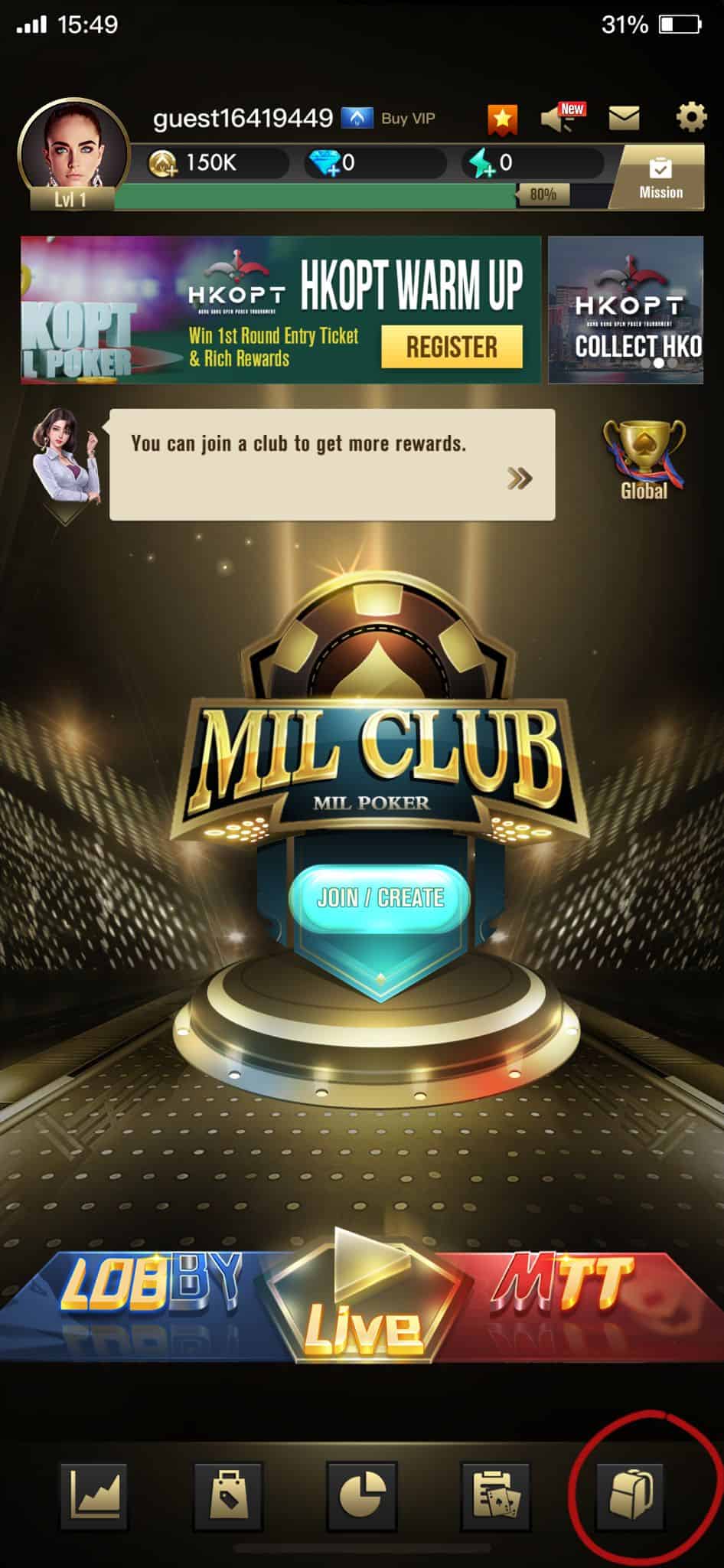
Task: Open the join a club tip
Action: click(x=332, y=465)
